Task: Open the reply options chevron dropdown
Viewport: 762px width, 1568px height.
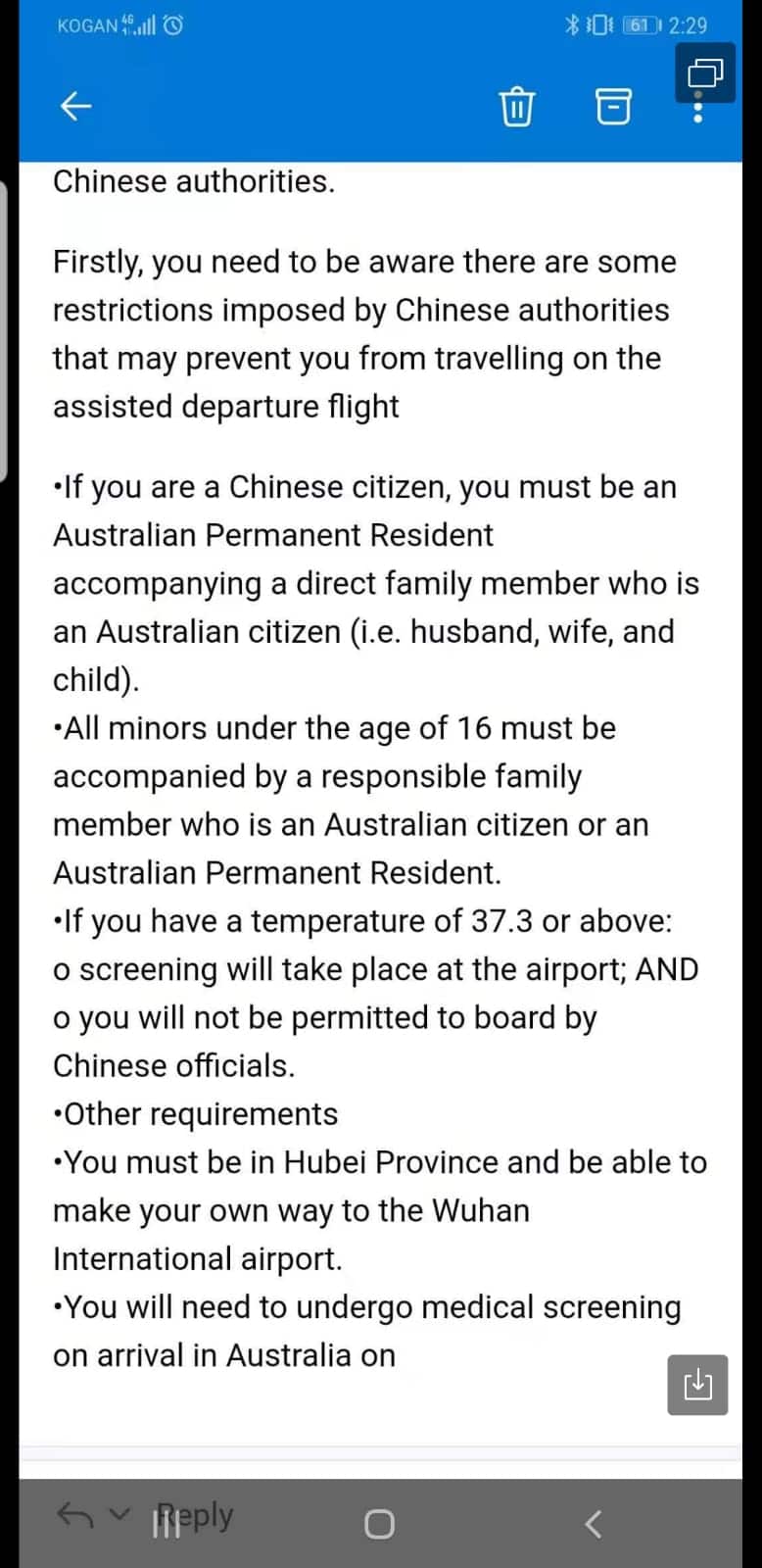Action: [119, 1517]
